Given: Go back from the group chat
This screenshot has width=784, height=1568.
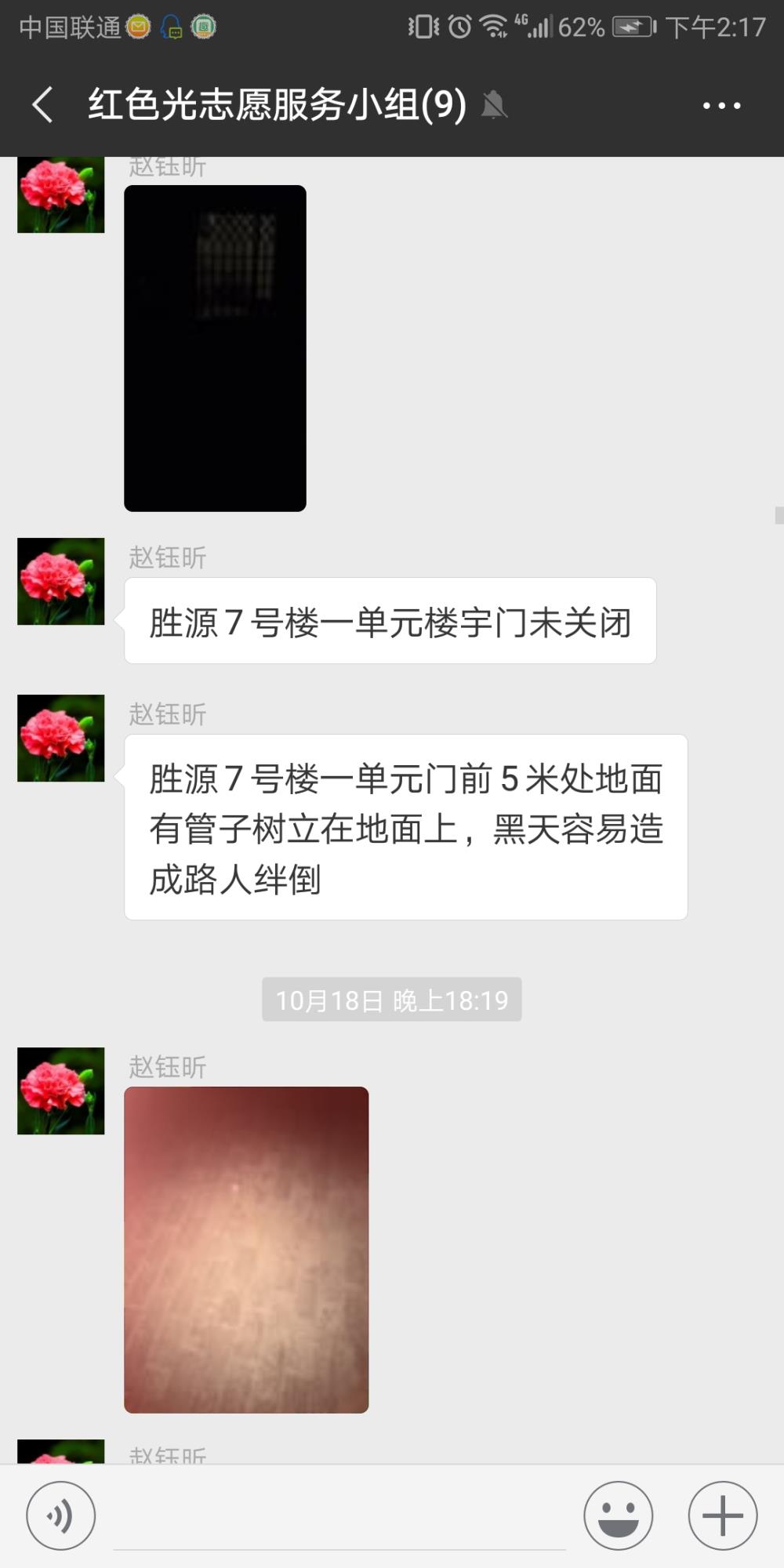Looking at the screenshot, I should (42, 104).
